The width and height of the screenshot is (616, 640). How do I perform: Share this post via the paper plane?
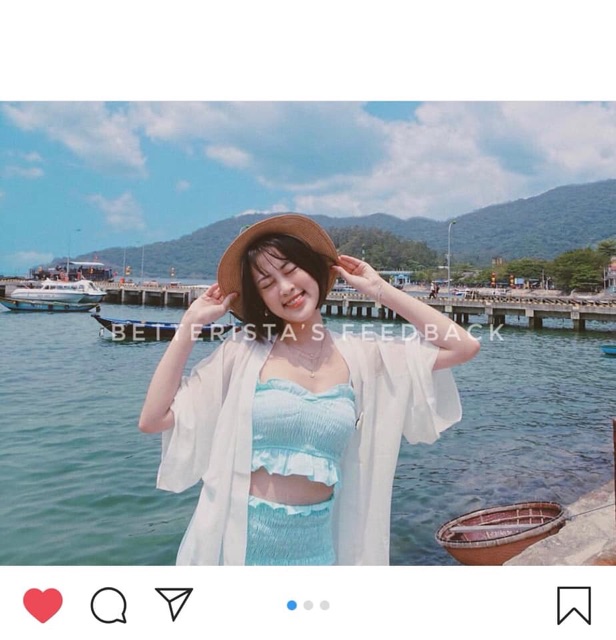click(x=174, y=603)
